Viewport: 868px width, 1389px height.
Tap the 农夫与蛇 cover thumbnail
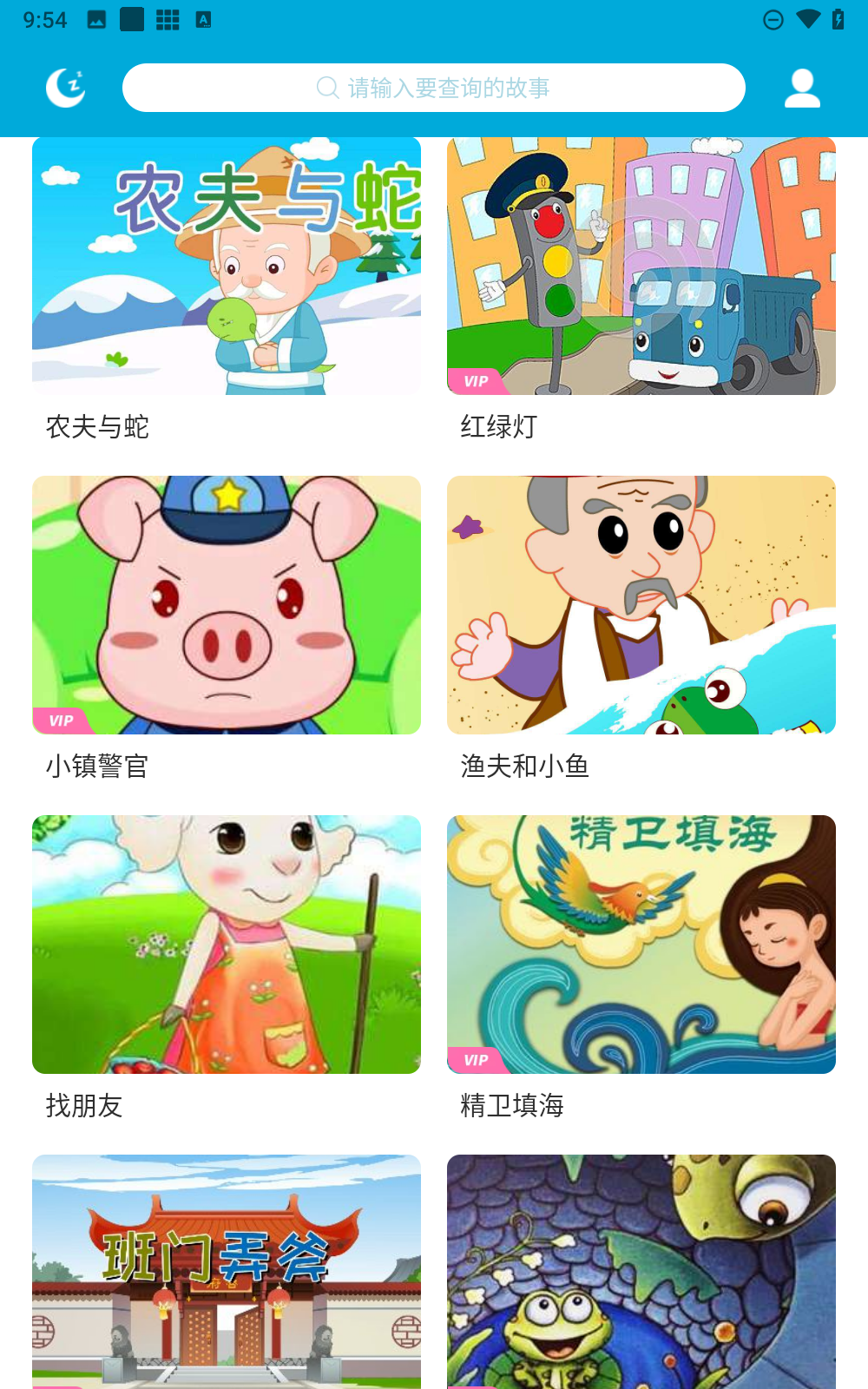coord(227,265)
